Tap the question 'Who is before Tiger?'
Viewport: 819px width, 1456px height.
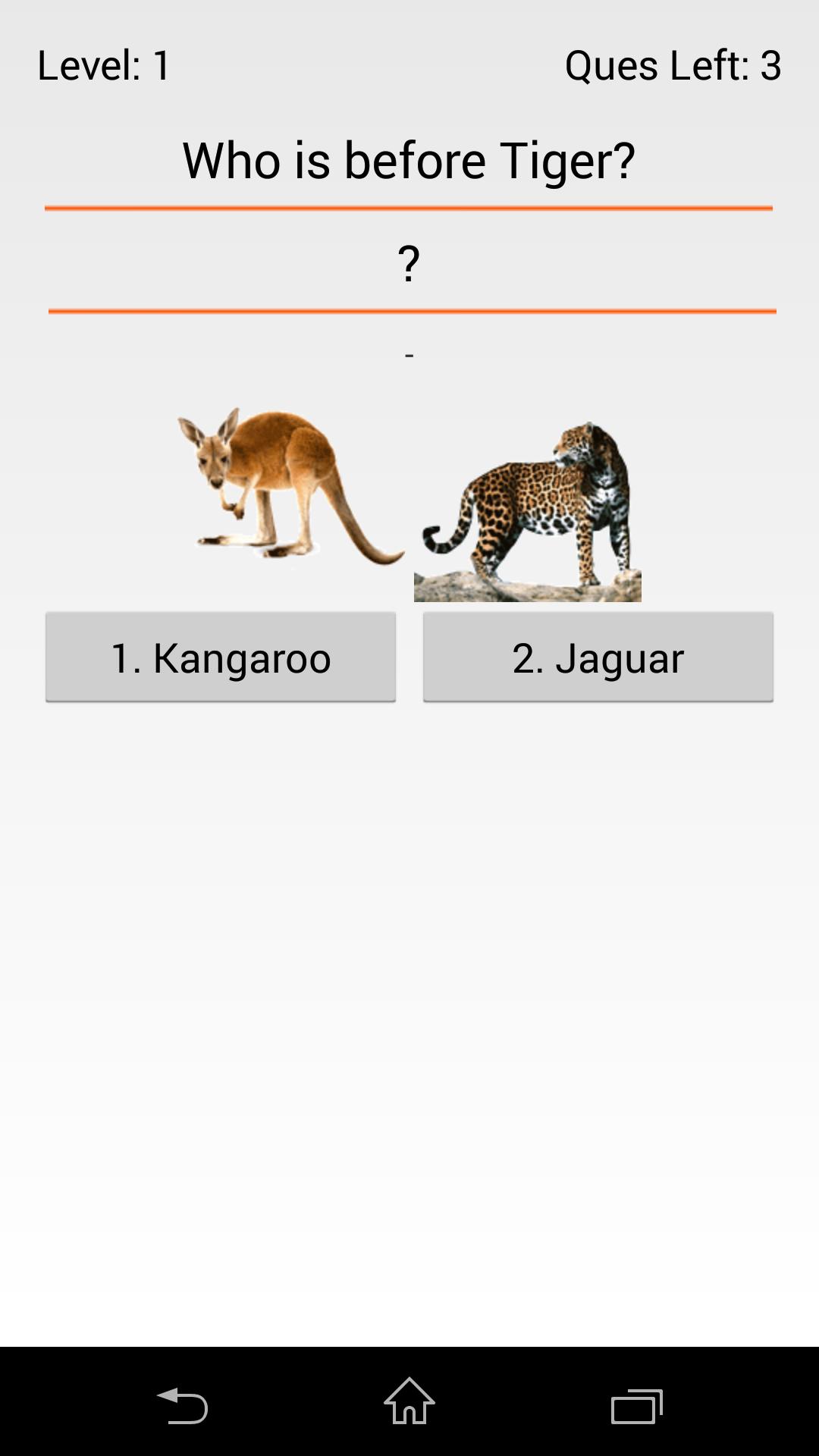[409, 158]
